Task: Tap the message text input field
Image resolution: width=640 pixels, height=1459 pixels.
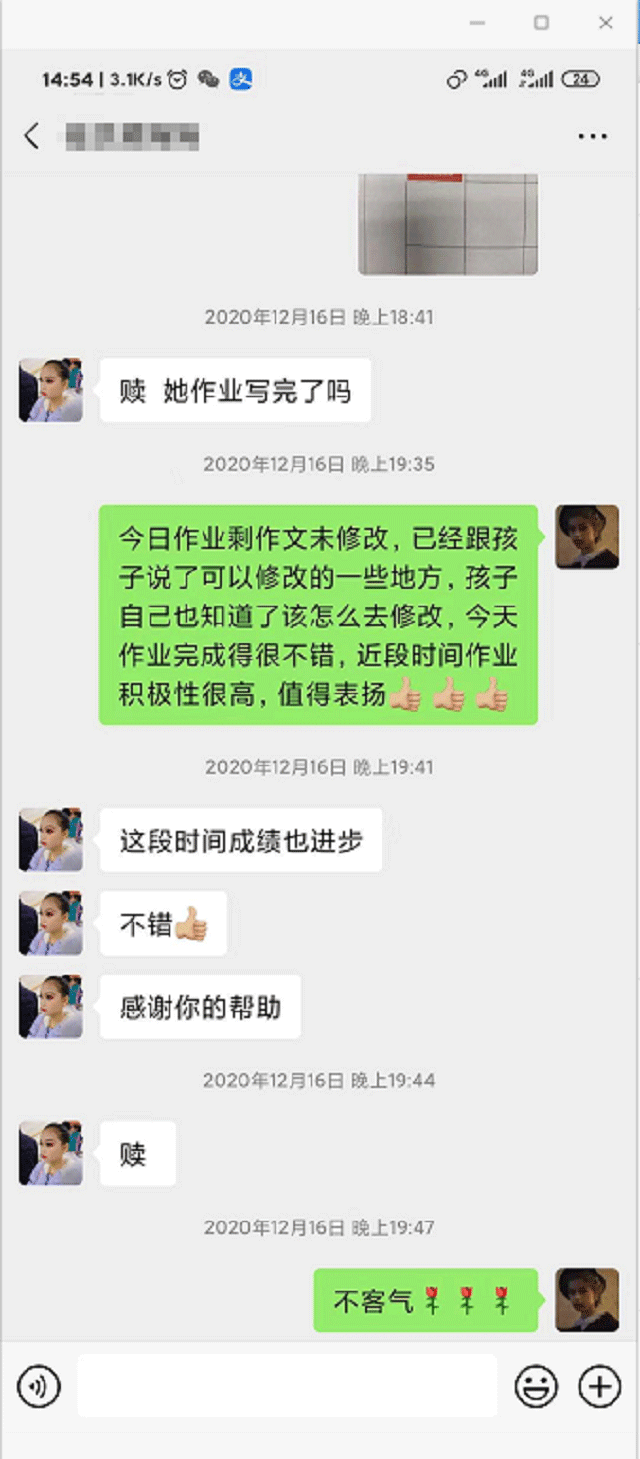Action: 287,1386
